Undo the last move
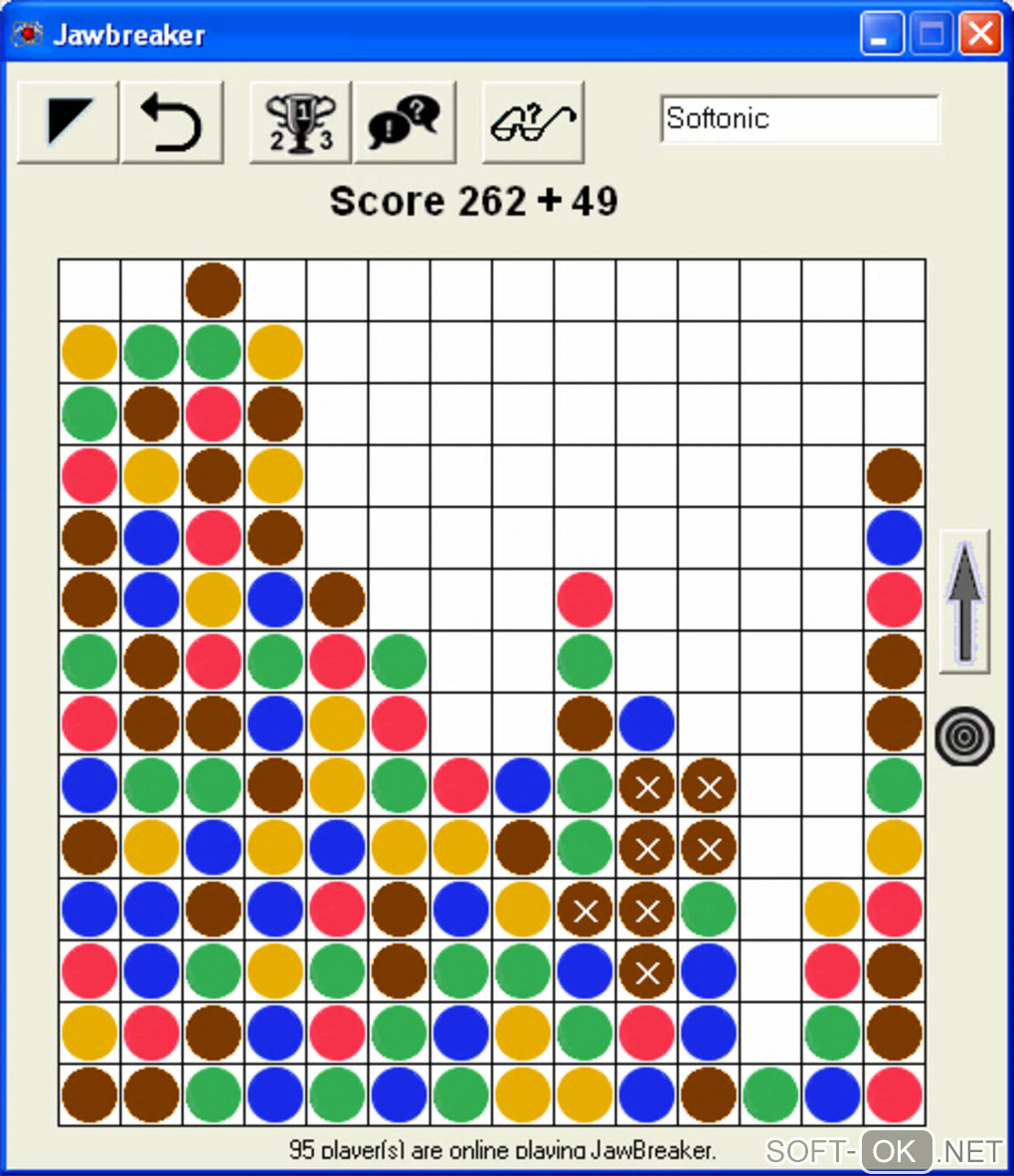 pos(172,122)
